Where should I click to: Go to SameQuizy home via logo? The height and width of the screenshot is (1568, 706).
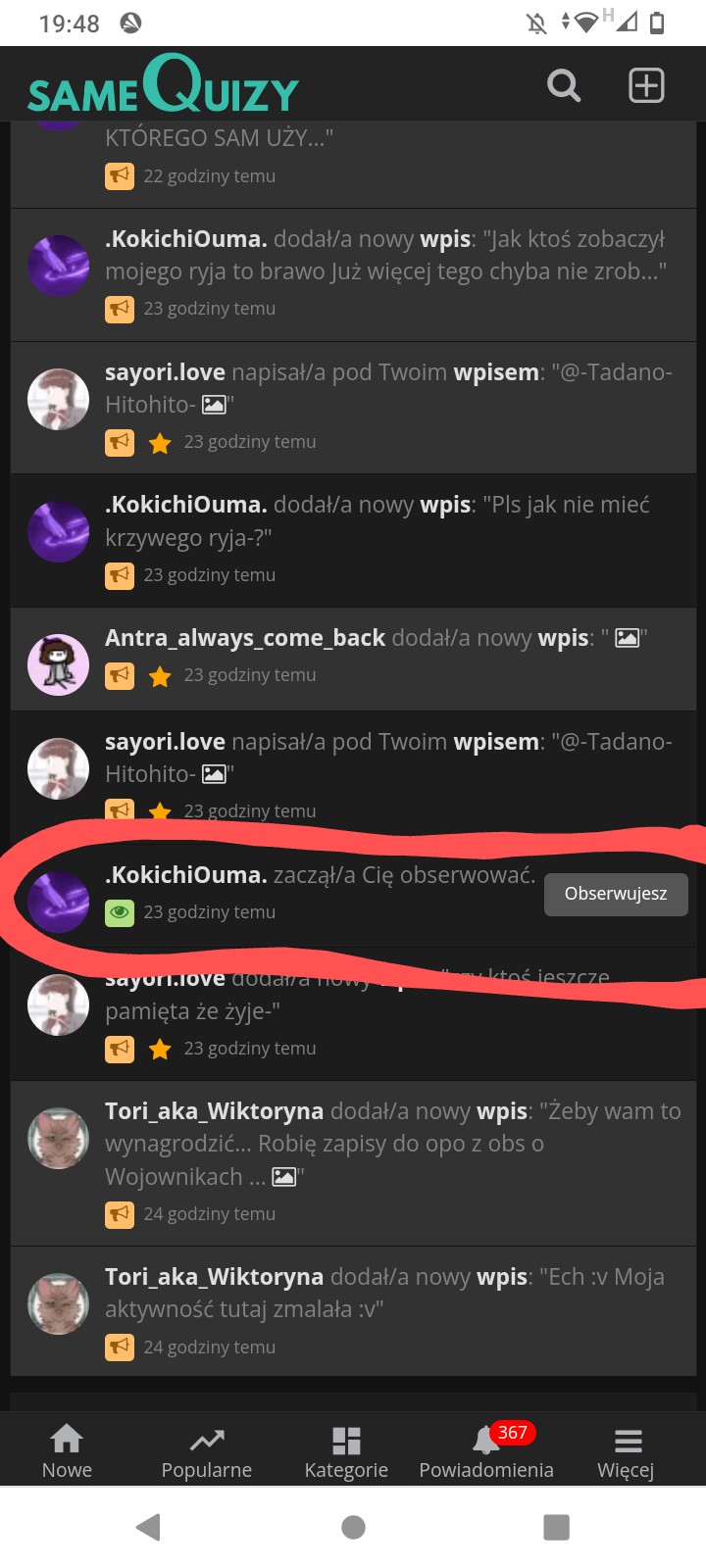pyautogui.click(x=164, y=86)
